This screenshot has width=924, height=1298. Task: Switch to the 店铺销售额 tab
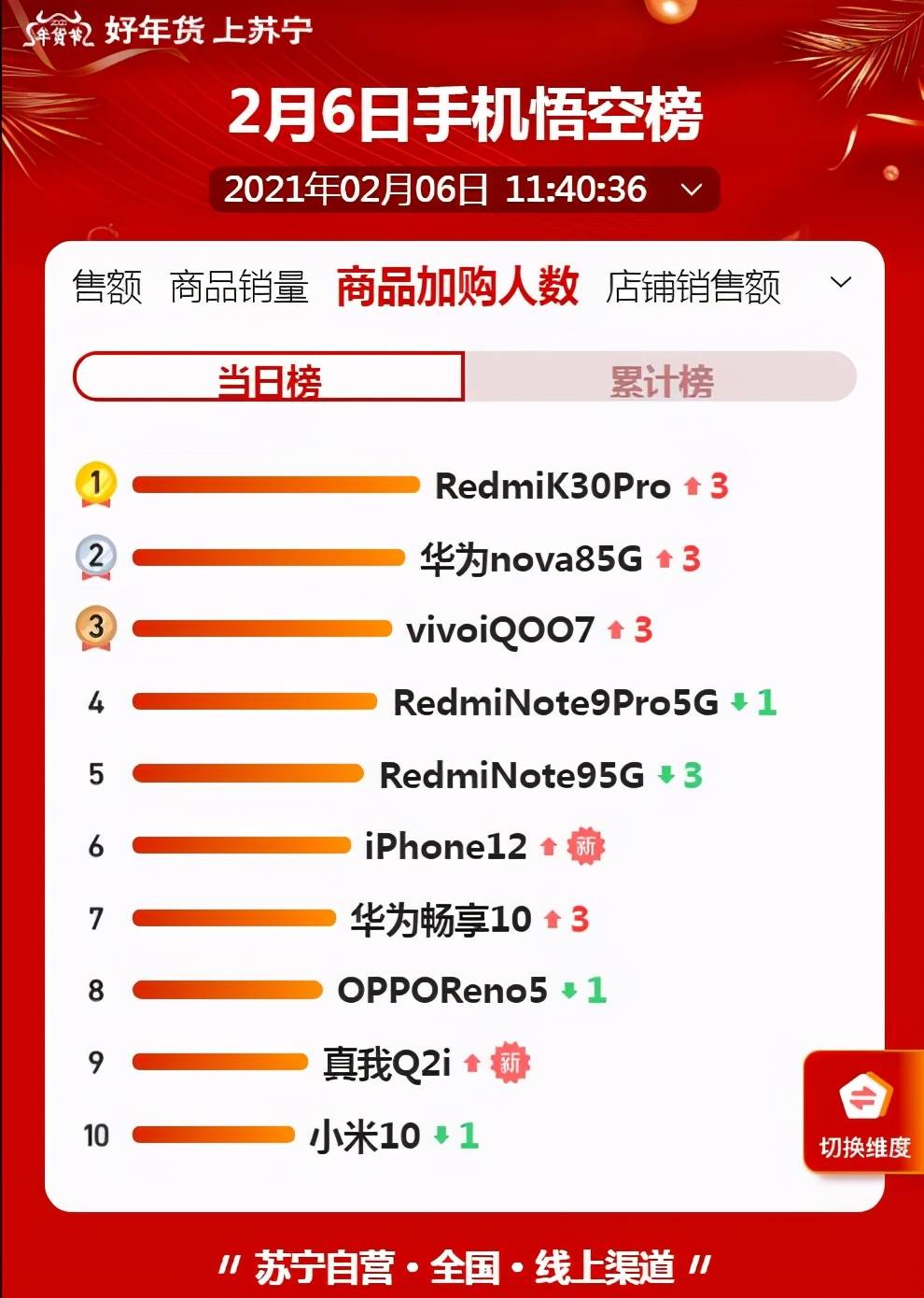pos(693,288)
